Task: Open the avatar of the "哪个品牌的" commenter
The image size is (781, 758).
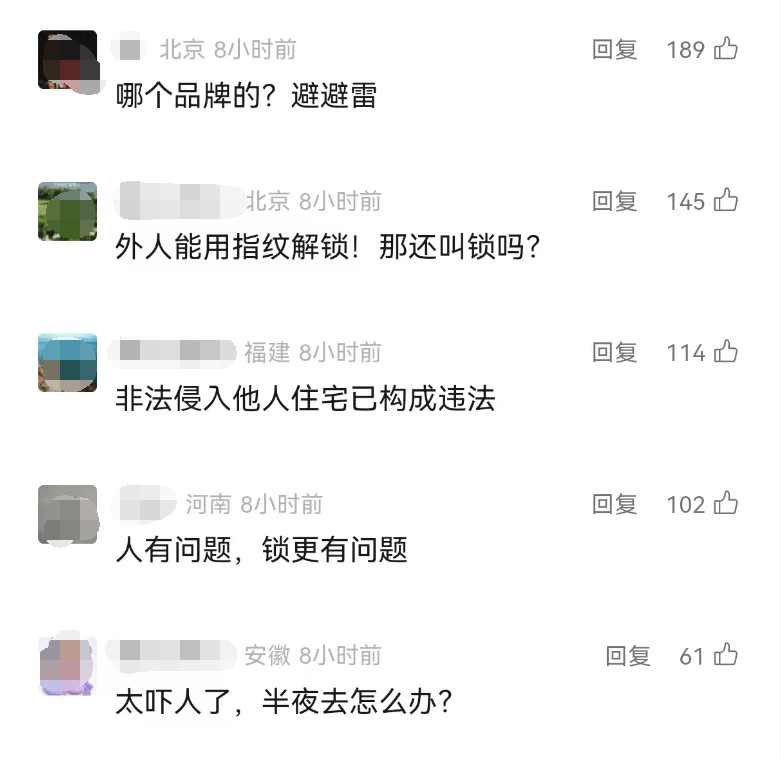Action: 68,60
